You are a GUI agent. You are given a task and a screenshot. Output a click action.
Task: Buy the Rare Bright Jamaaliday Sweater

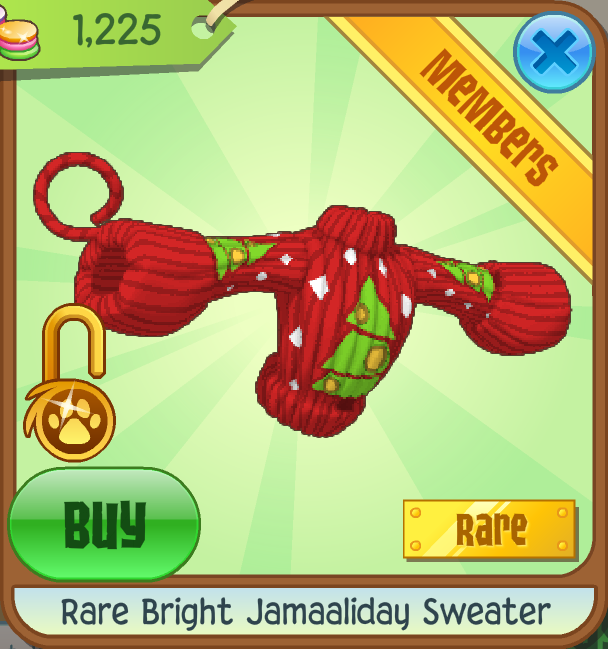pos(104,524)
